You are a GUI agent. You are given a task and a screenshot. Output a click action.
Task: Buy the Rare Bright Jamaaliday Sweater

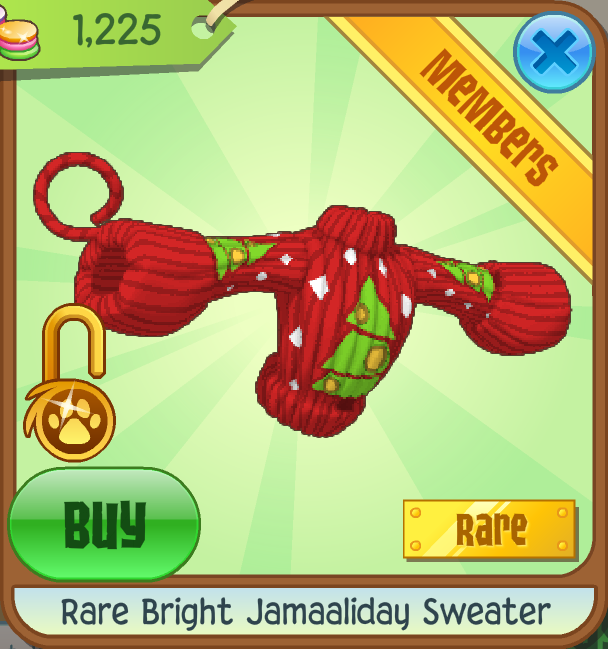pos(104,524)
